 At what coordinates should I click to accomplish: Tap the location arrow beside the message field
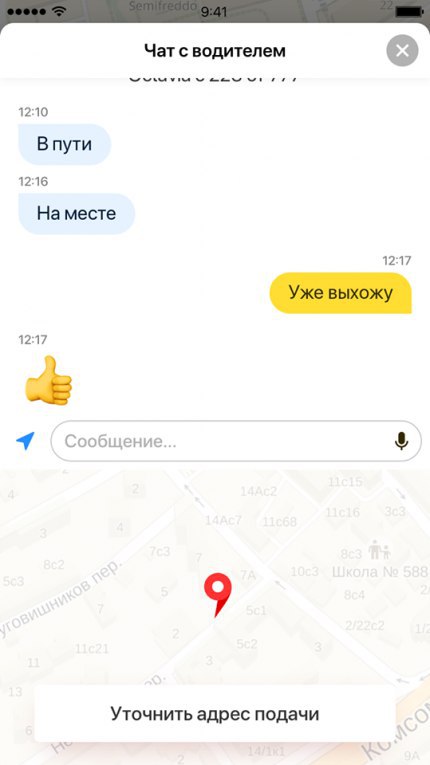pyautogui.click(x=25, y=441)
